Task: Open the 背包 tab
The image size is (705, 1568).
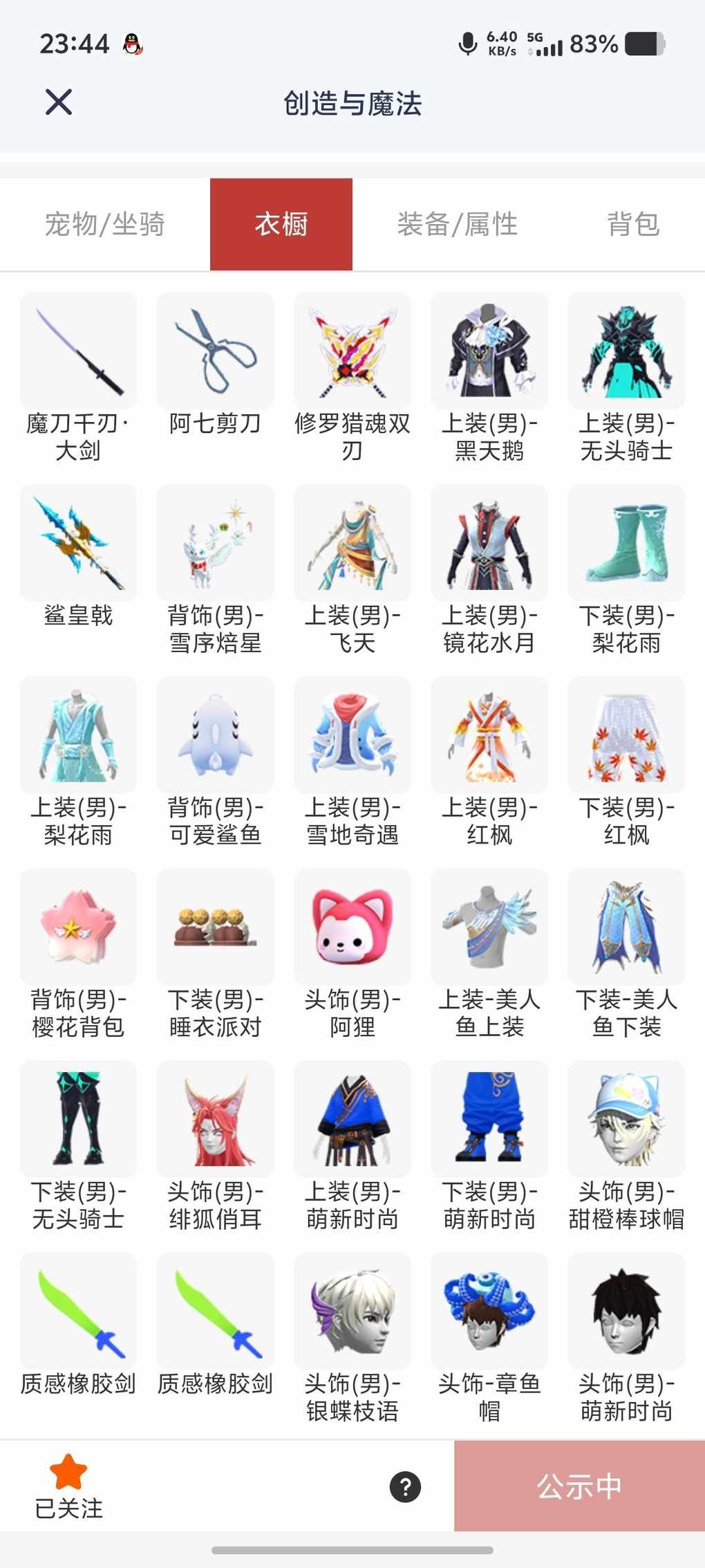Action: click(632, 224)
